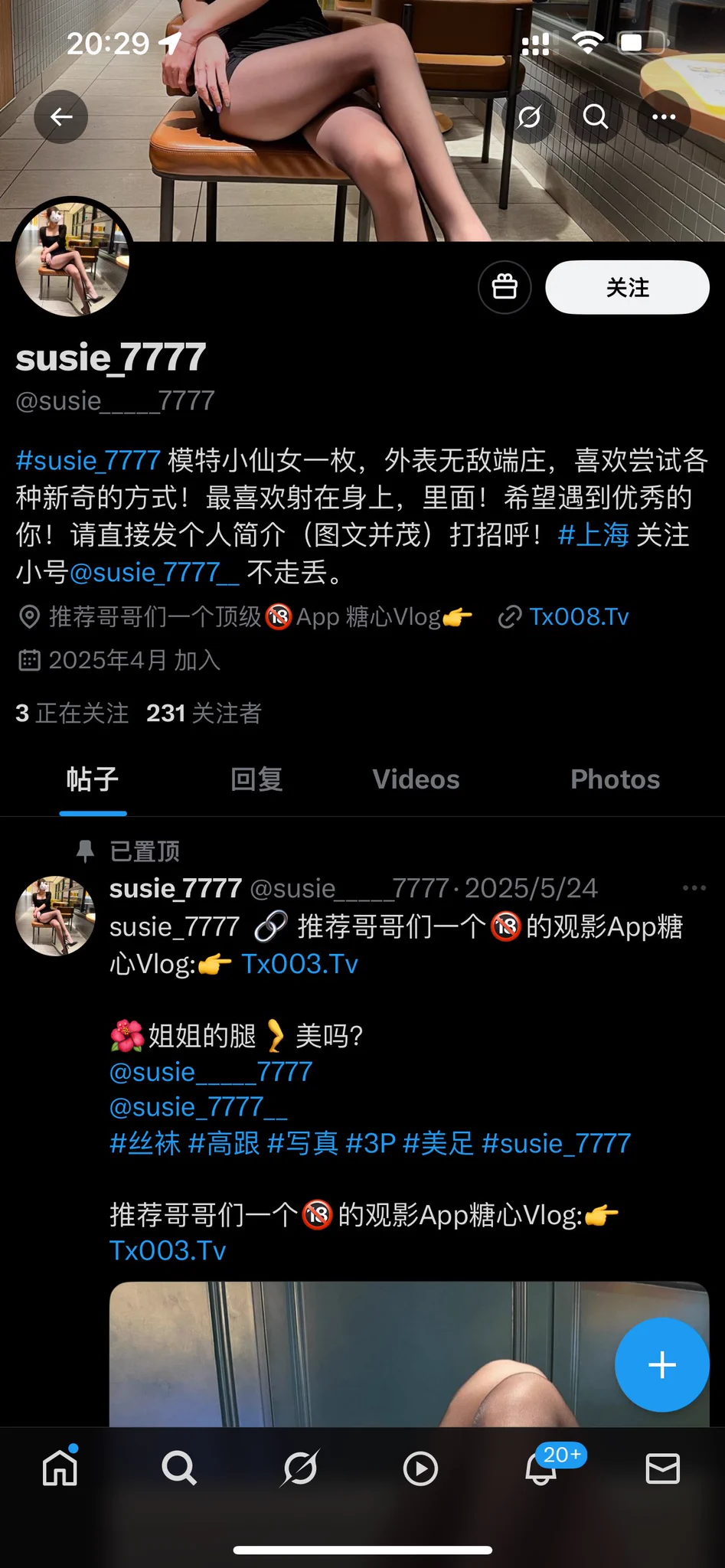Switch to the Videos tab
Viewport: 725px width, 1568px height.
tap(416, 779)
